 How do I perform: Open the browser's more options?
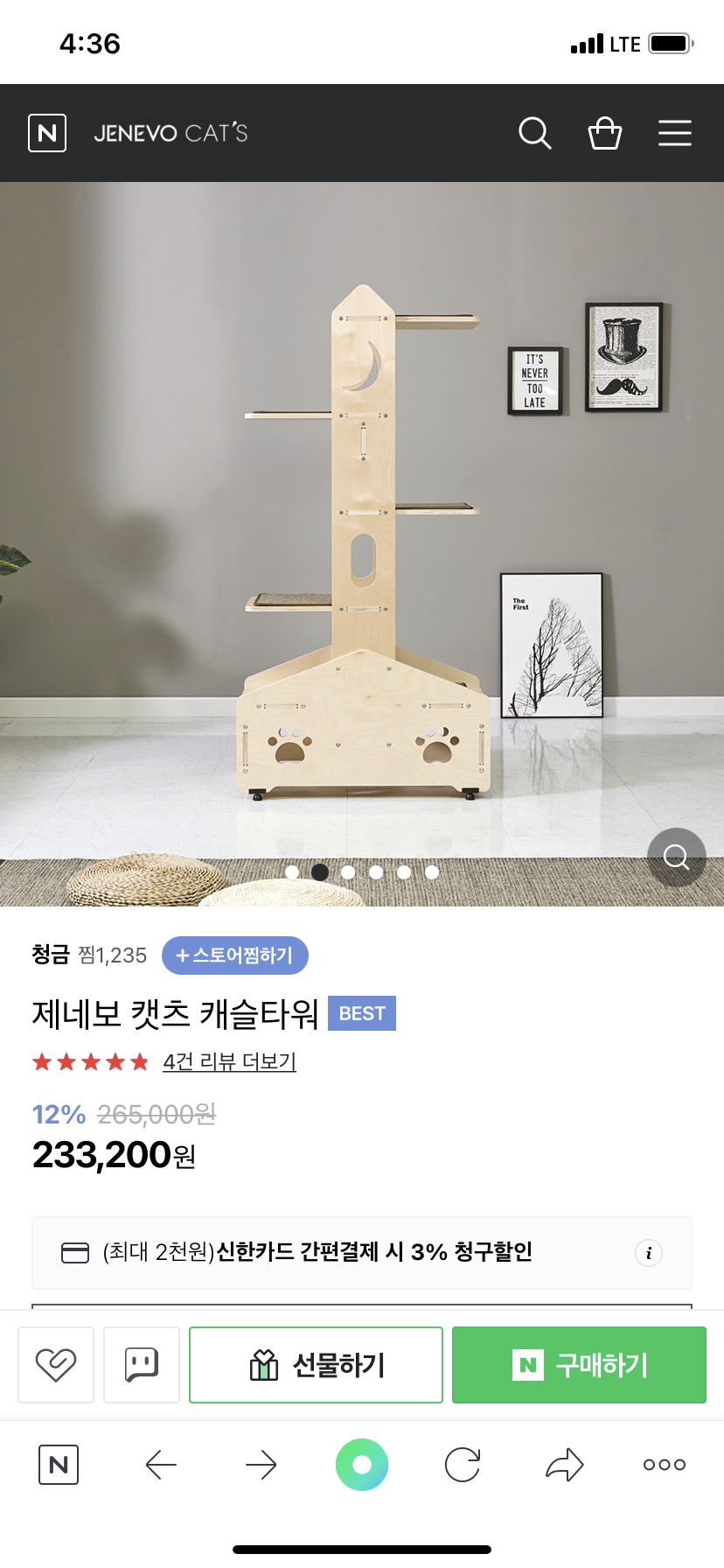664,1465
